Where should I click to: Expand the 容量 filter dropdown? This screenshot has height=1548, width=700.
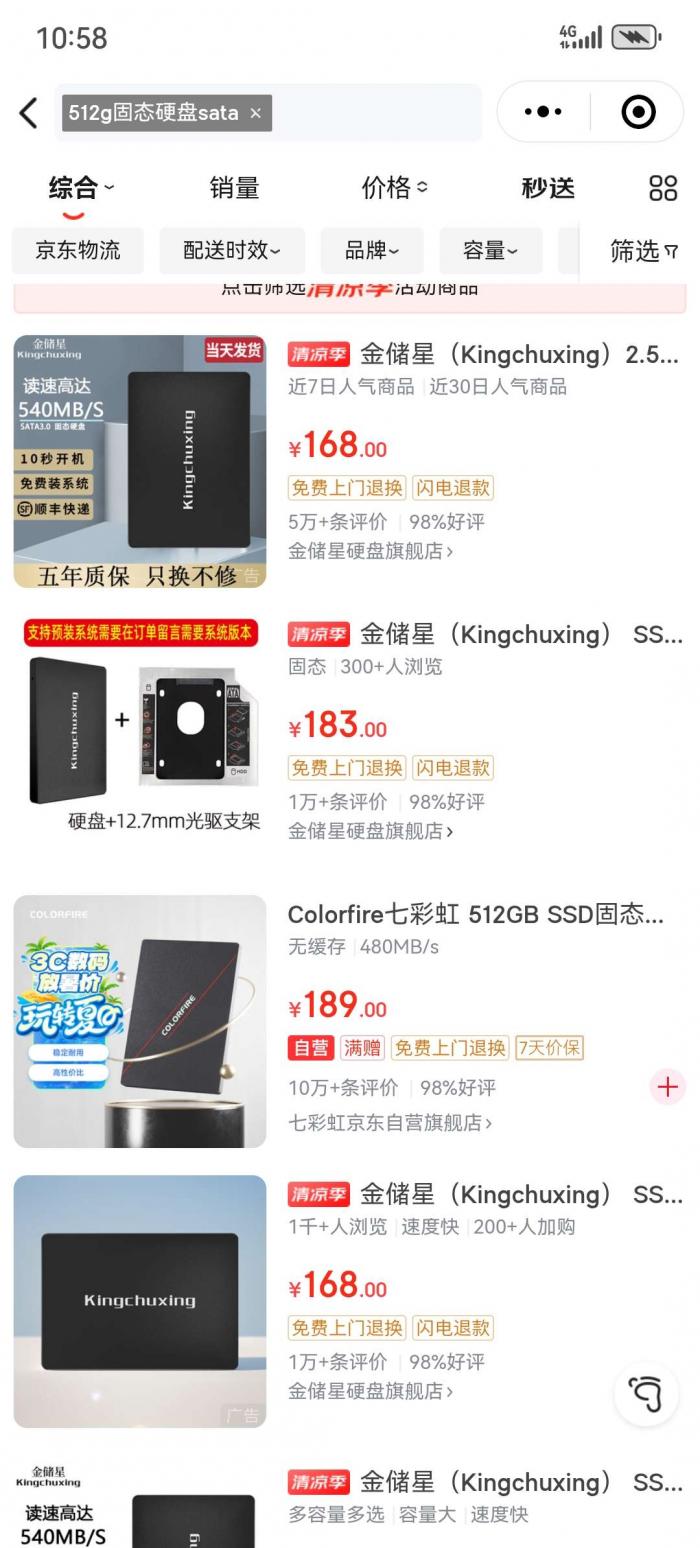click(x=490, y=250)
